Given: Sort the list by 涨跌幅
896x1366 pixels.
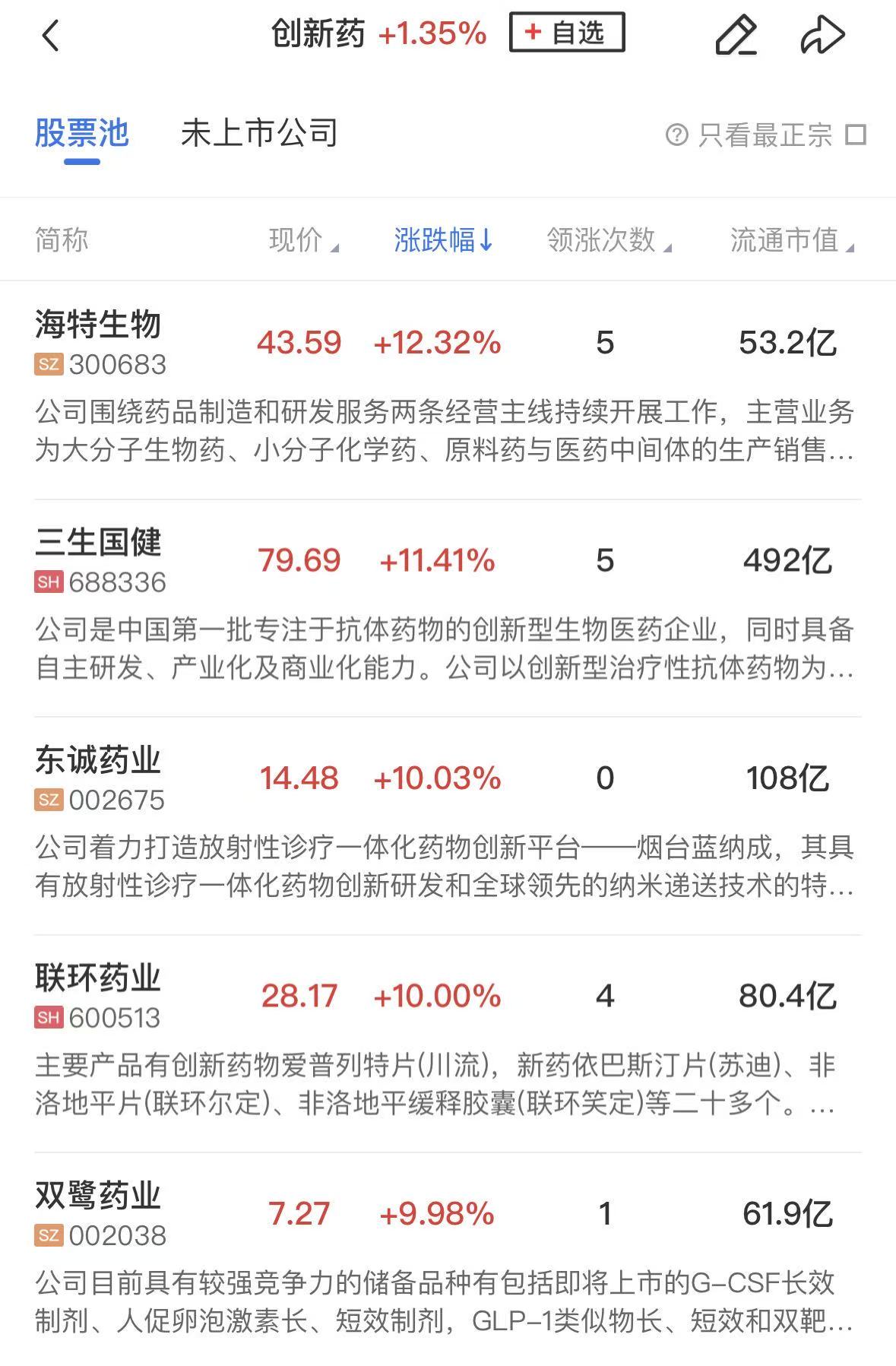Looking at the screenshot, I should tap(444, 240).
